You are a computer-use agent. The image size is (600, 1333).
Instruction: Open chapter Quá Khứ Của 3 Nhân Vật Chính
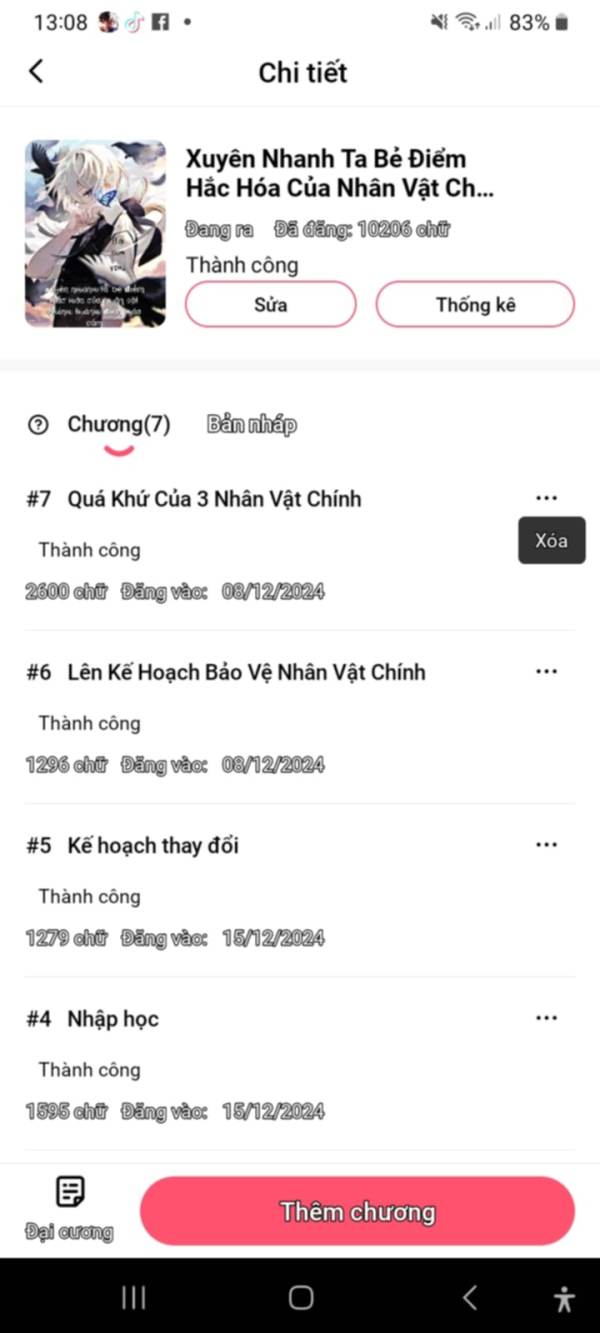(214, 498)
